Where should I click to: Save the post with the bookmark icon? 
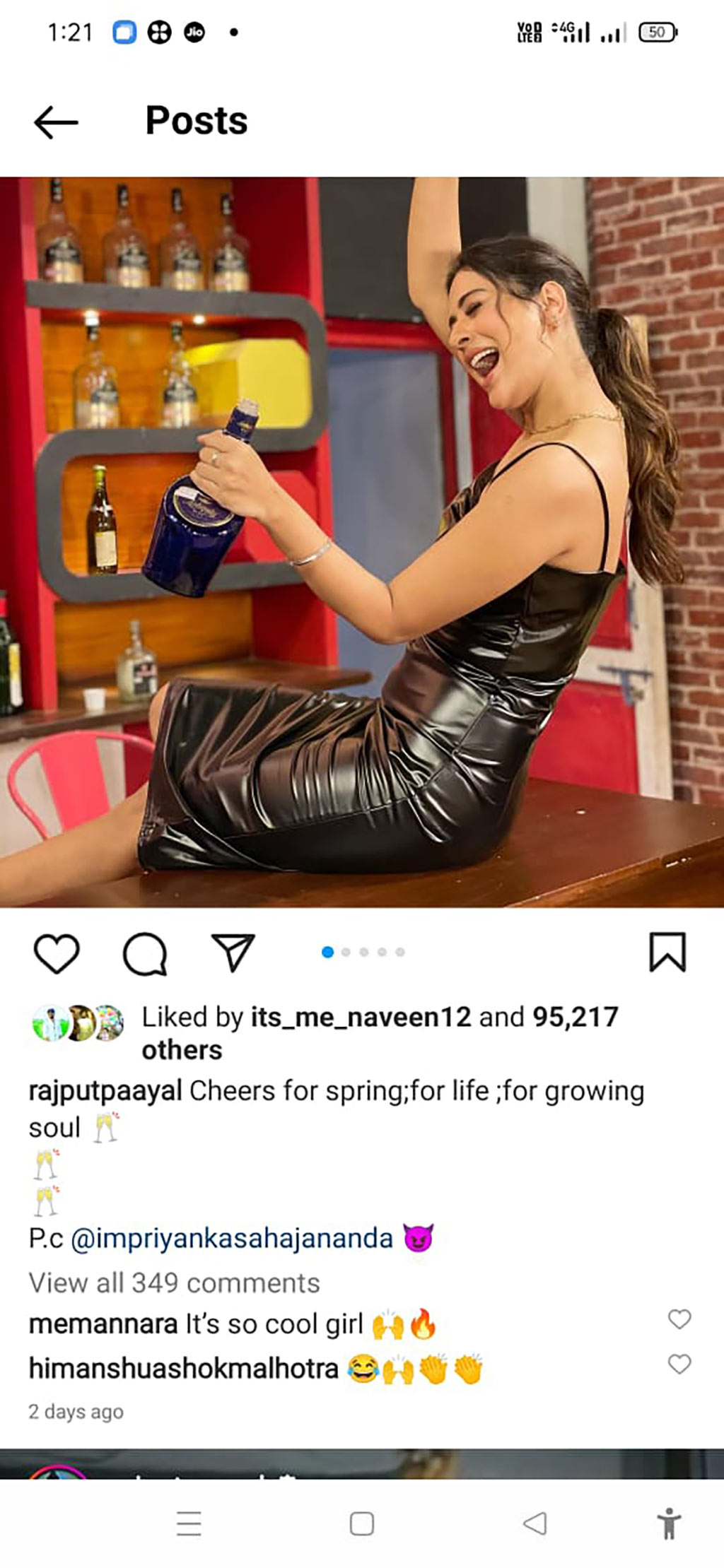point(667,953)
